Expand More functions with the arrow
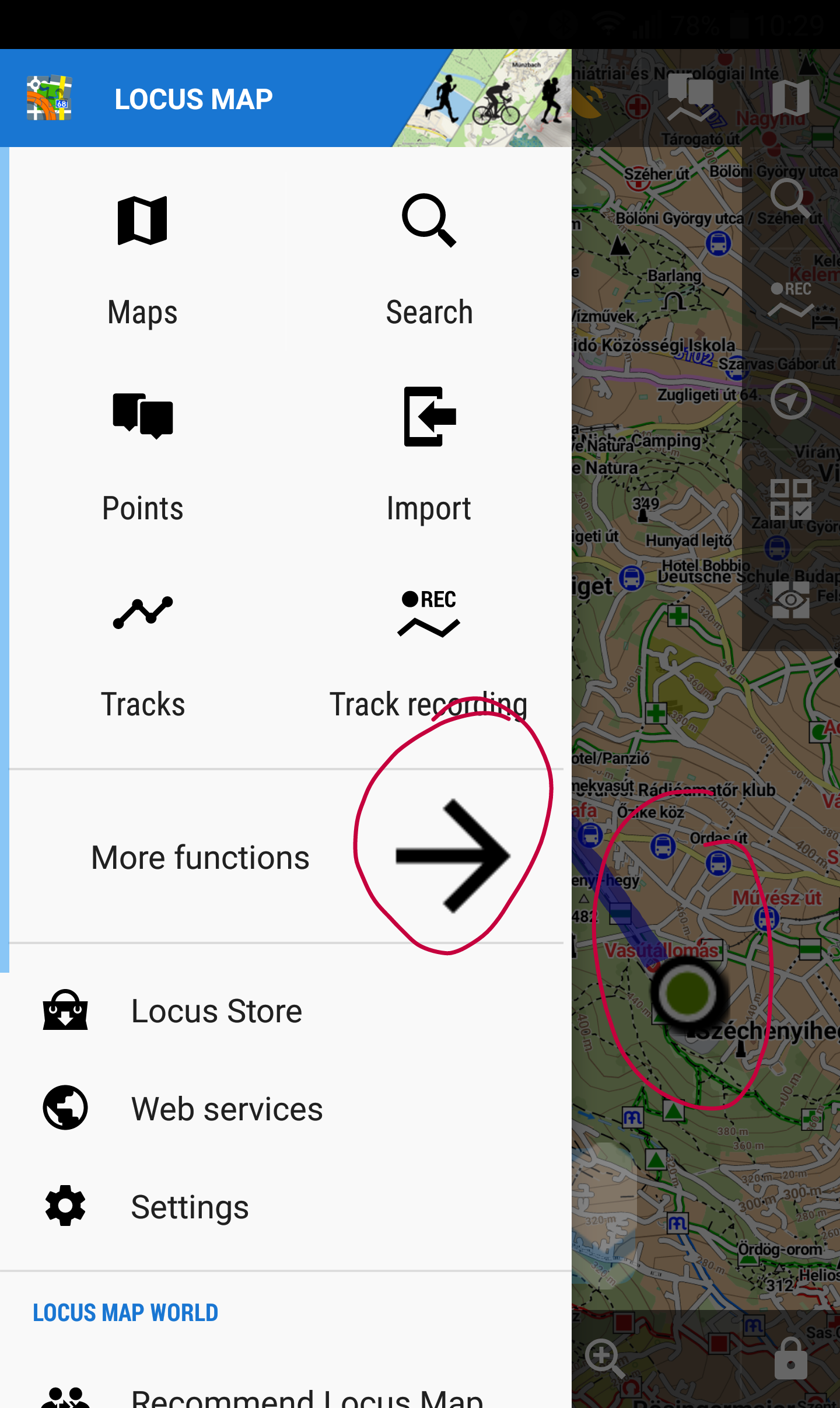 point(452,856)
